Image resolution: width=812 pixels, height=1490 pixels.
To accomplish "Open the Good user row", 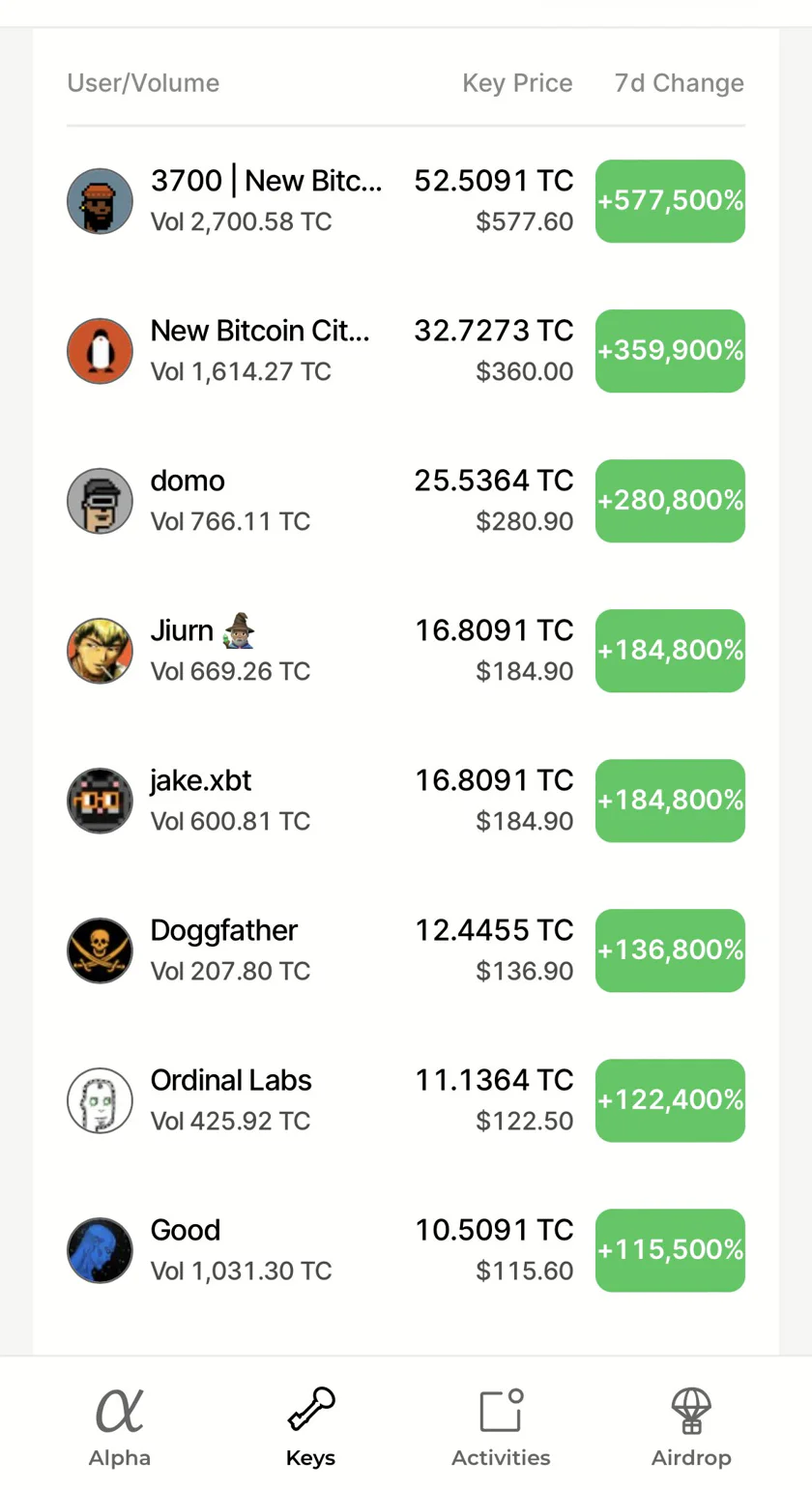I will pos(406,1250).
